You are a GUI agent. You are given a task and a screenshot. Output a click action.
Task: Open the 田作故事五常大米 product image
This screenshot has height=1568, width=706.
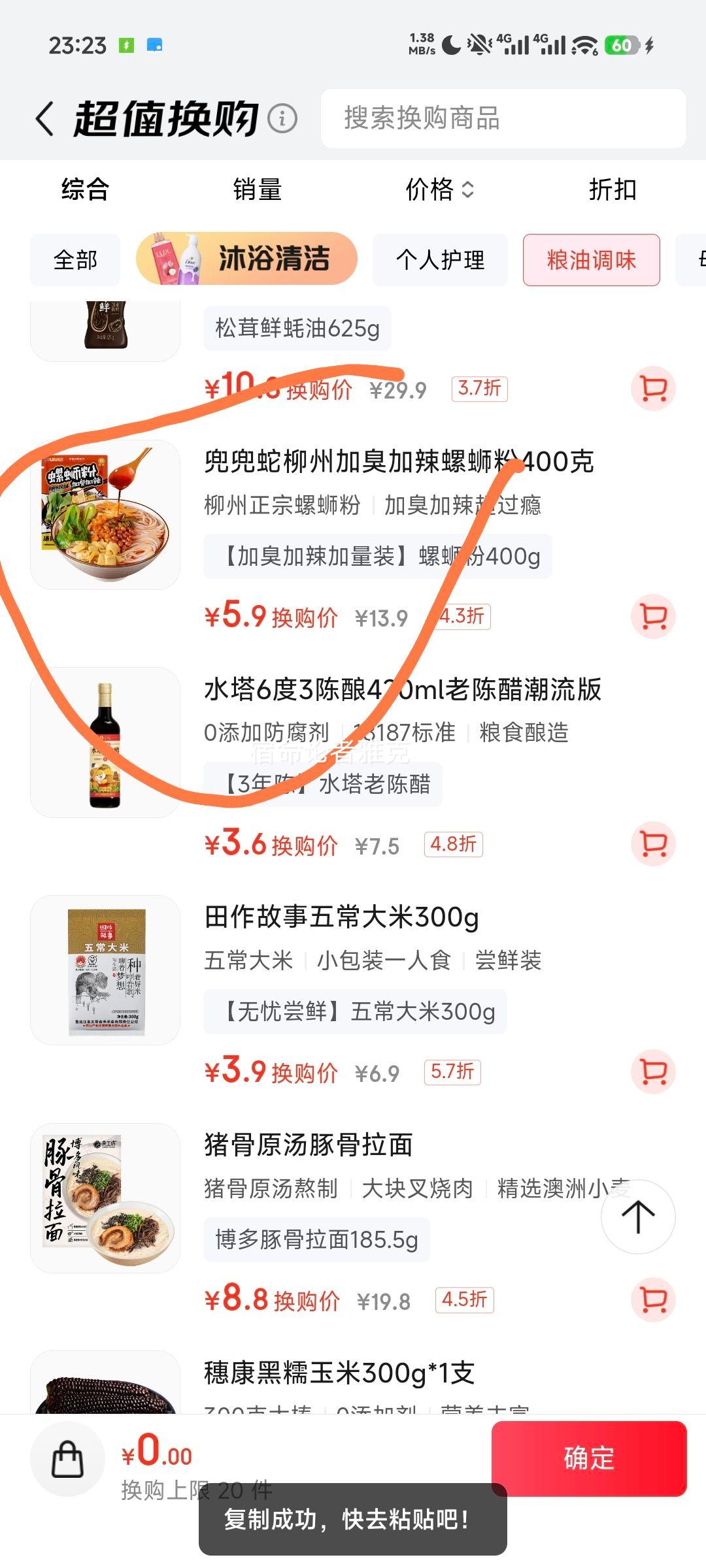pyautogui.click(x=105, y=970)
